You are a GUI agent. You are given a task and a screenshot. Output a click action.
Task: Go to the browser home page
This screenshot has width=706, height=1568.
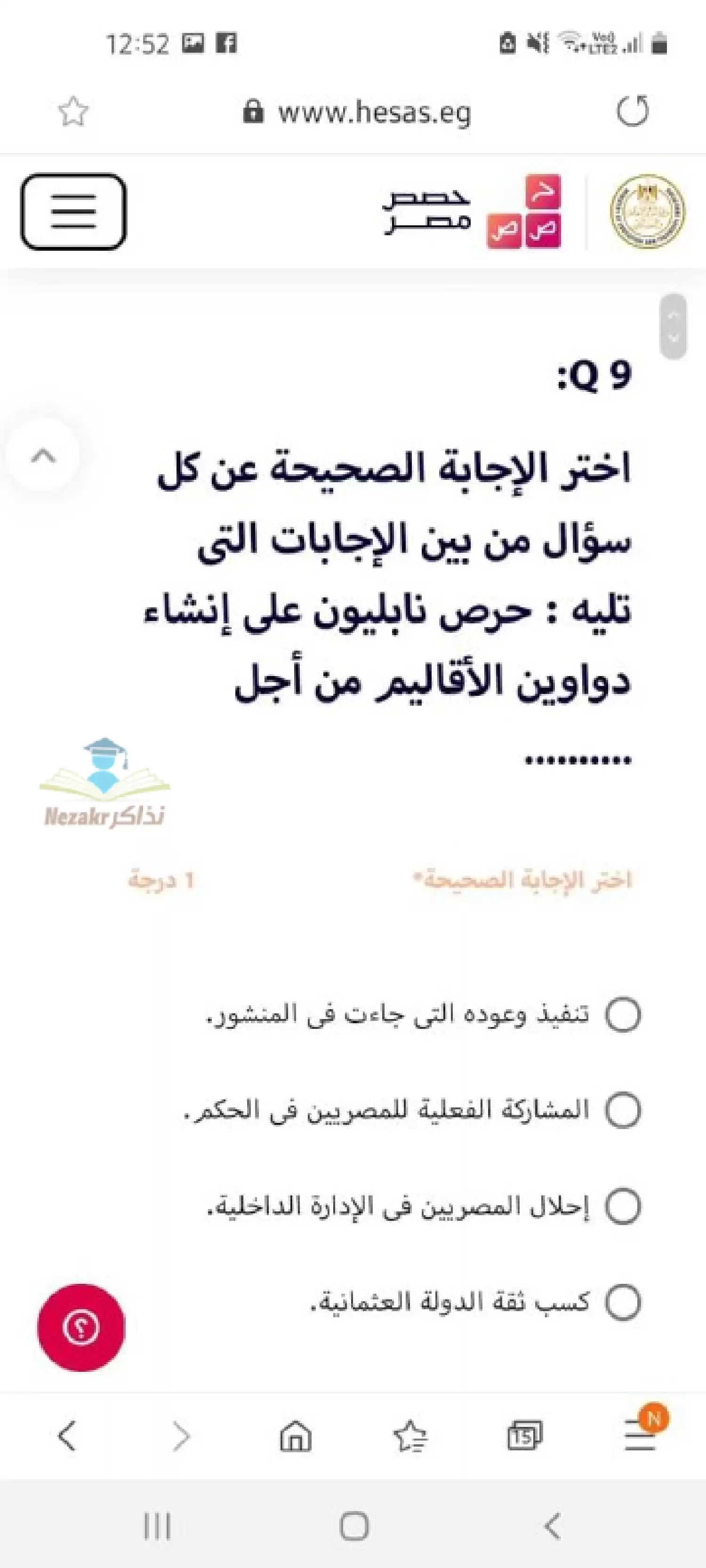pyautogui.click(x=296, y=1437)
